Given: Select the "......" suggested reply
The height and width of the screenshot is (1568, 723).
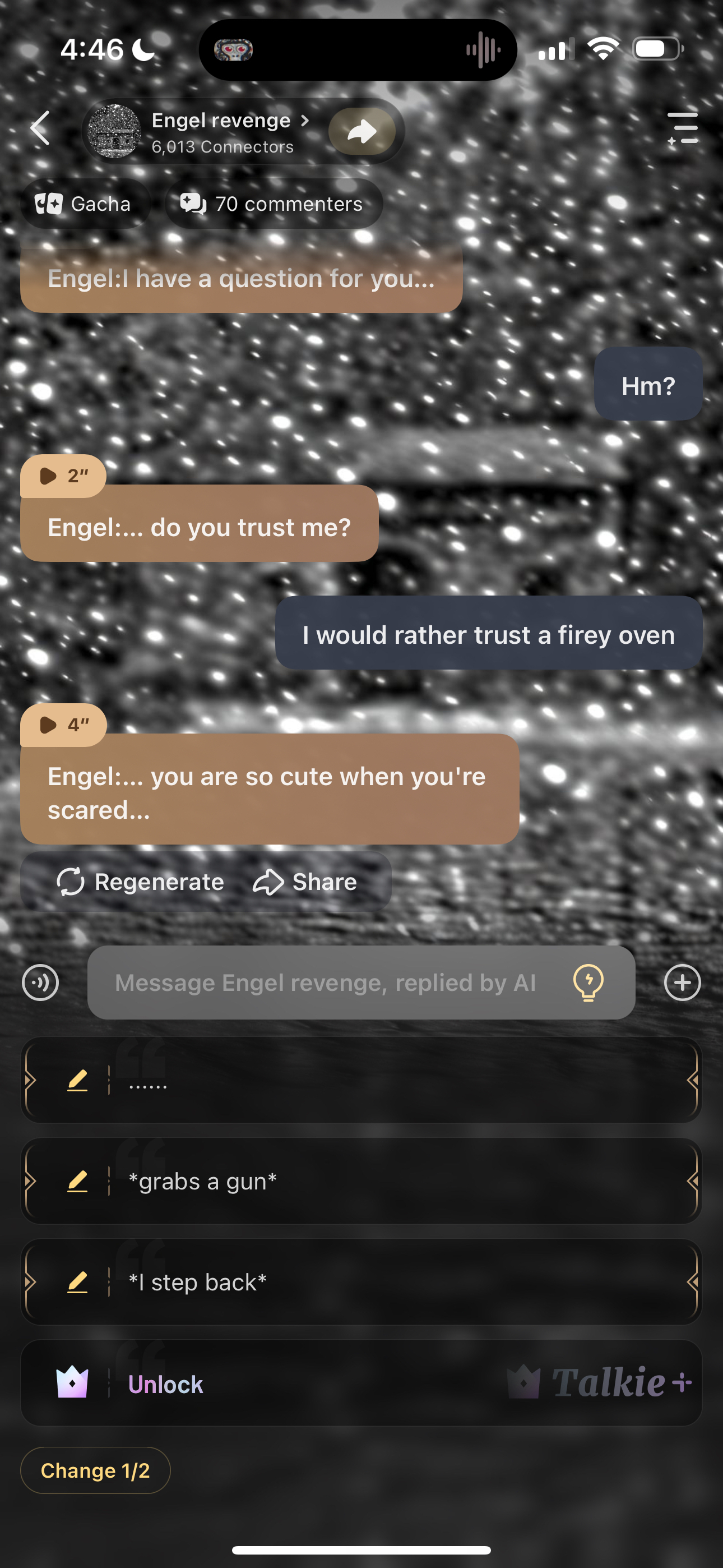Looking at the screenshot, I should [361, 1081].
